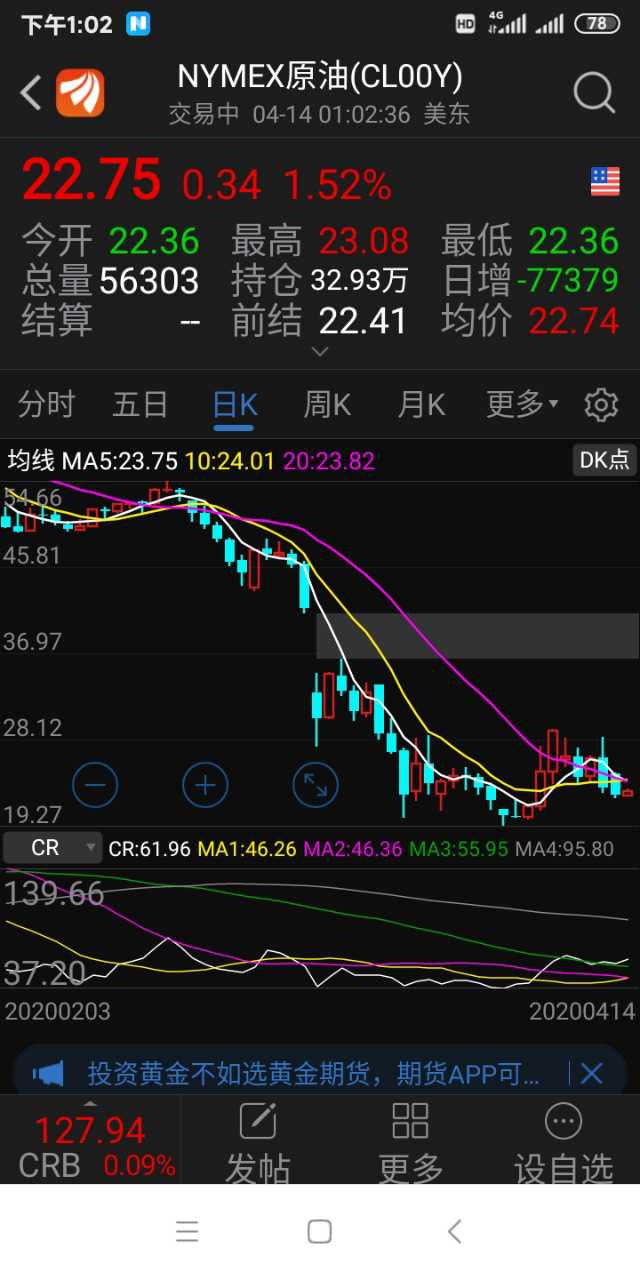The height and width of the screenshot is (1280, 640).
Task: Open the 更多 chart period dropdown
Action: [522, 405]
